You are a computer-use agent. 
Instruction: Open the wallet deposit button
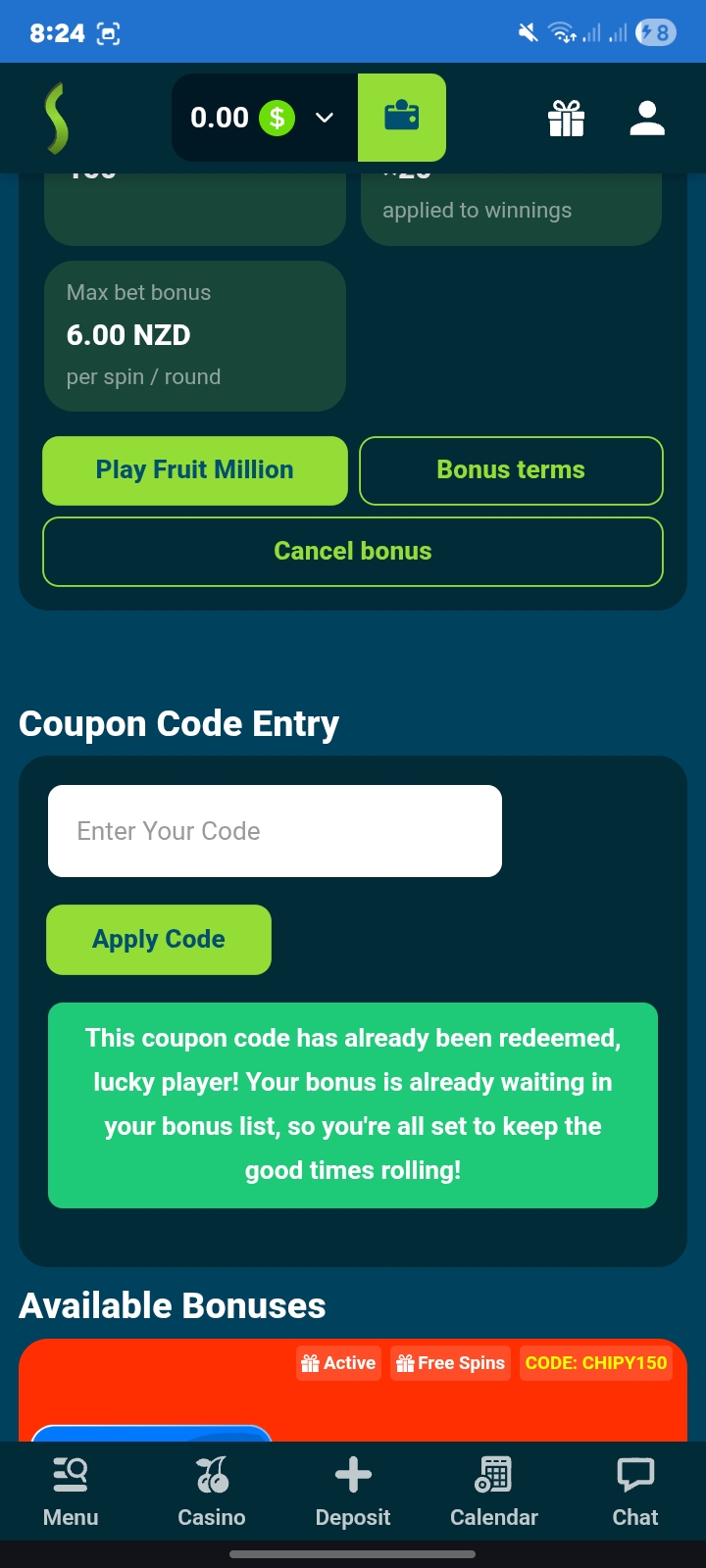pos(402,118)
